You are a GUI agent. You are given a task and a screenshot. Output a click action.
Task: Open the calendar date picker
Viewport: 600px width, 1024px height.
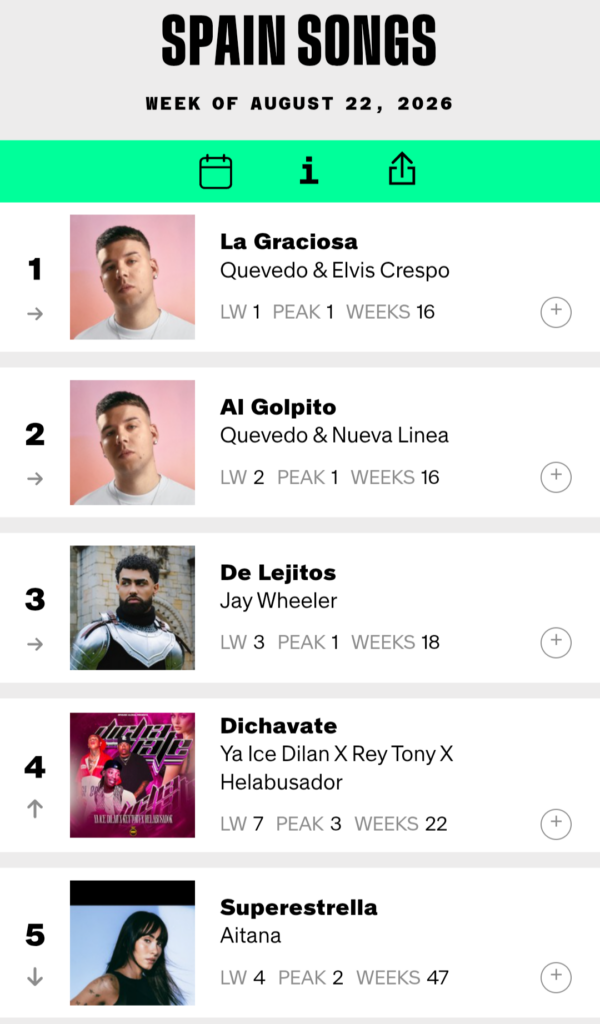(x=215, y=172)
